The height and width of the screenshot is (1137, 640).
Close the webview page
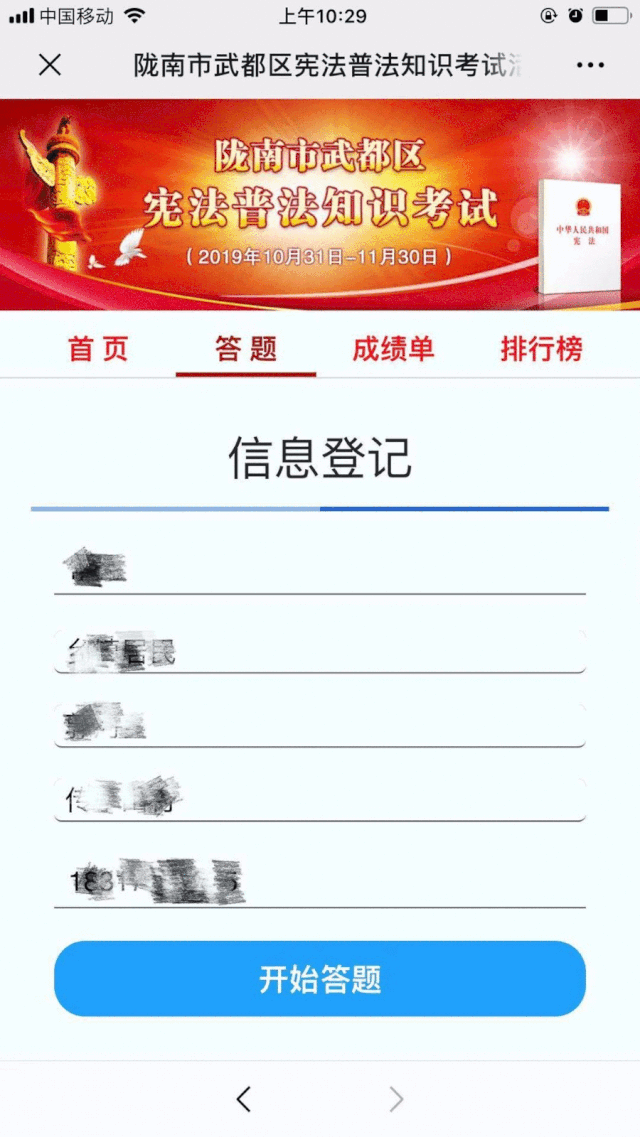pyautogui.click(x=49, y=65)
